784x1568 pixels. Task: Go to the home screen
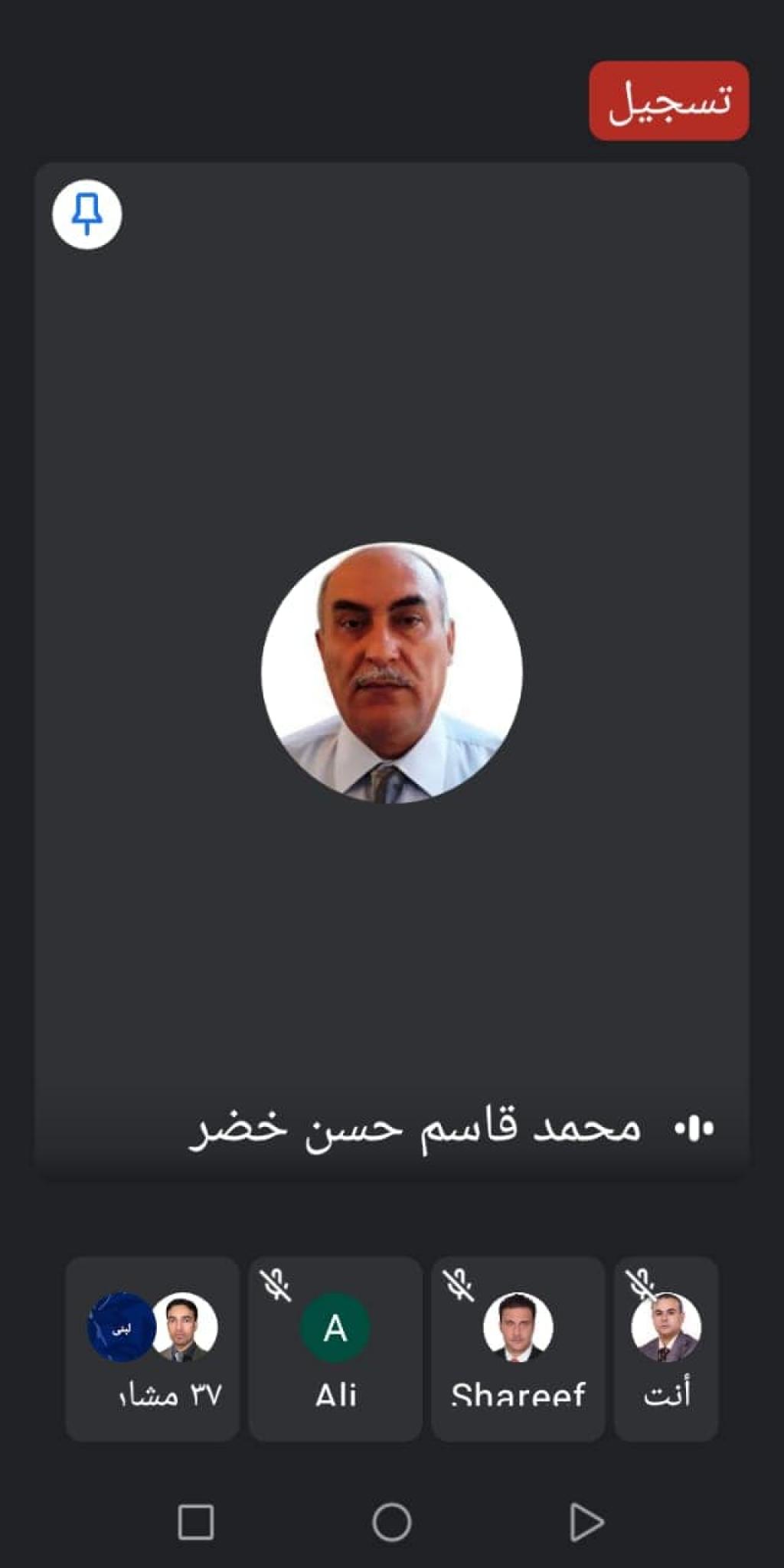[x=392, y=1521]
